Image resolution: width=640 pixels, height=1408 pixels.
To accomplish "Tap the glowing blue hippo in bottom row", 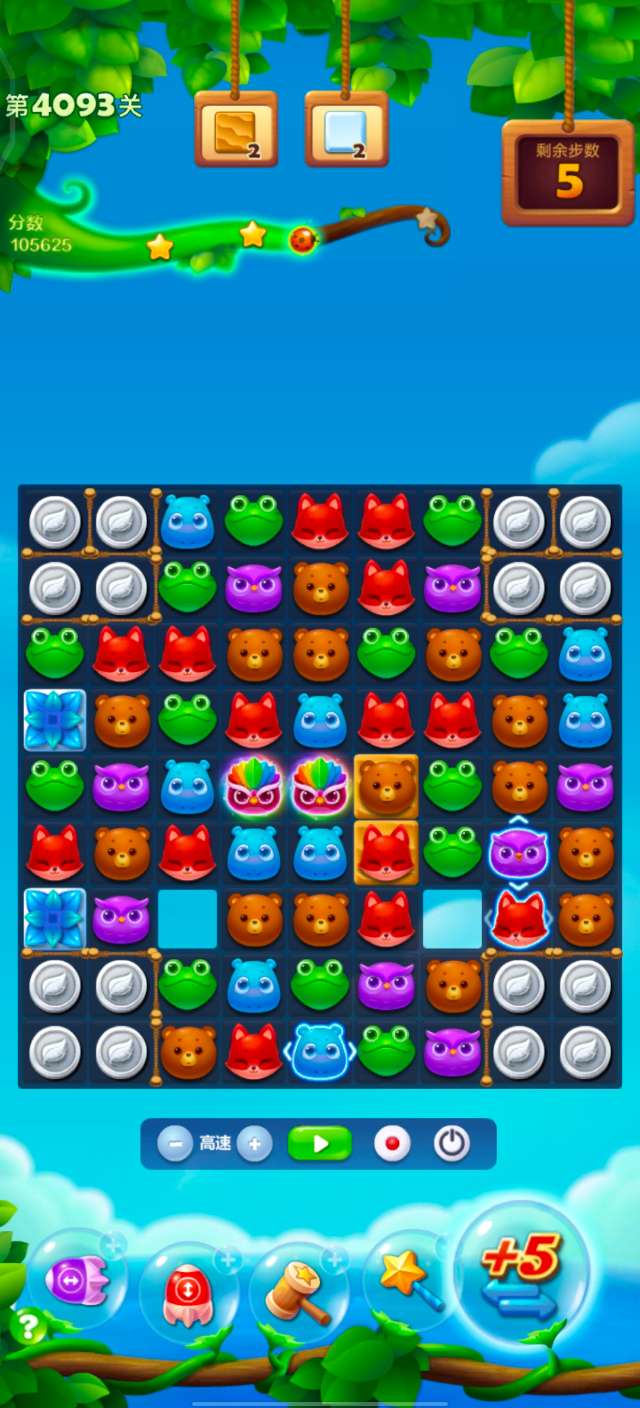I will (x=319, y=1051).
